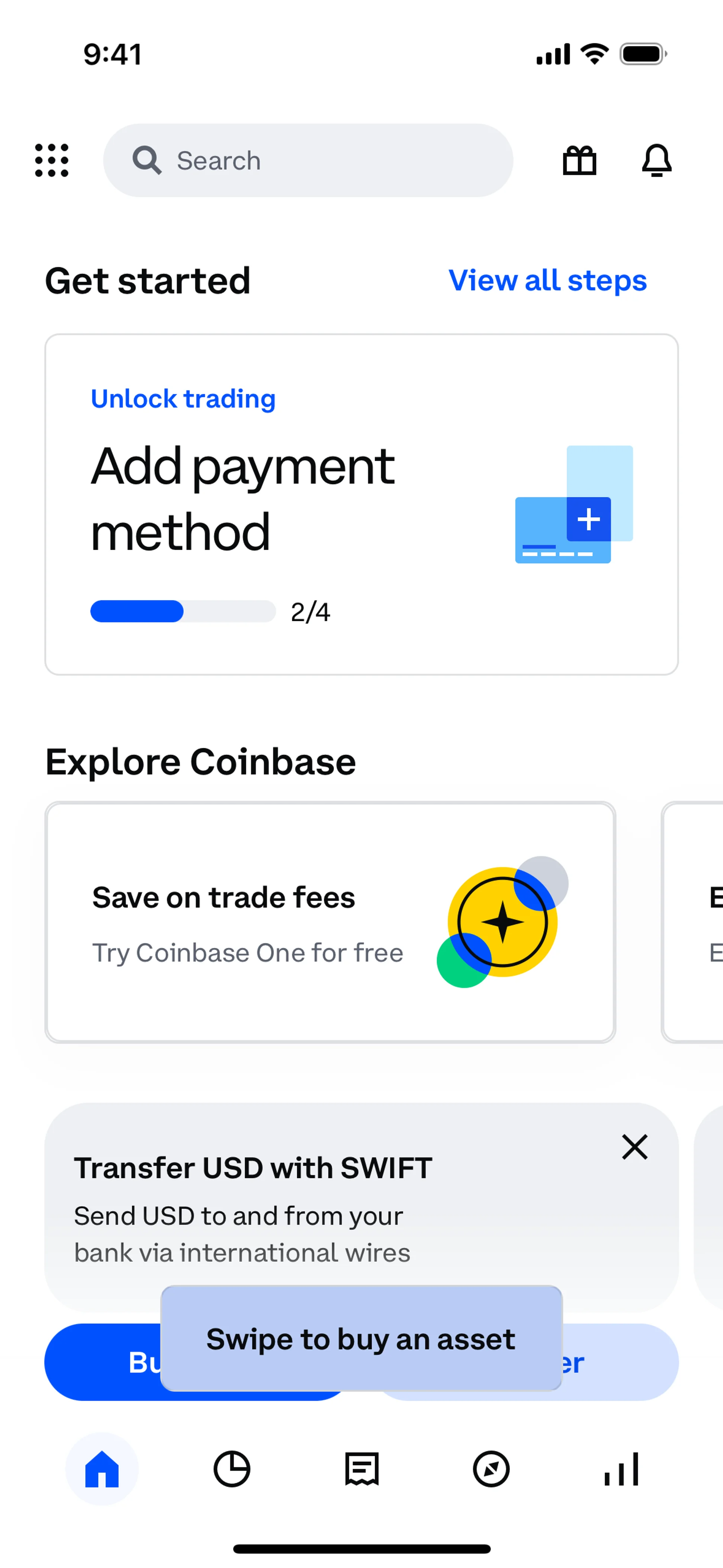Open the dotted grid menu
Image resolution: width=723 pixels, height=1568 pixels.
click(x=52, y=161)
